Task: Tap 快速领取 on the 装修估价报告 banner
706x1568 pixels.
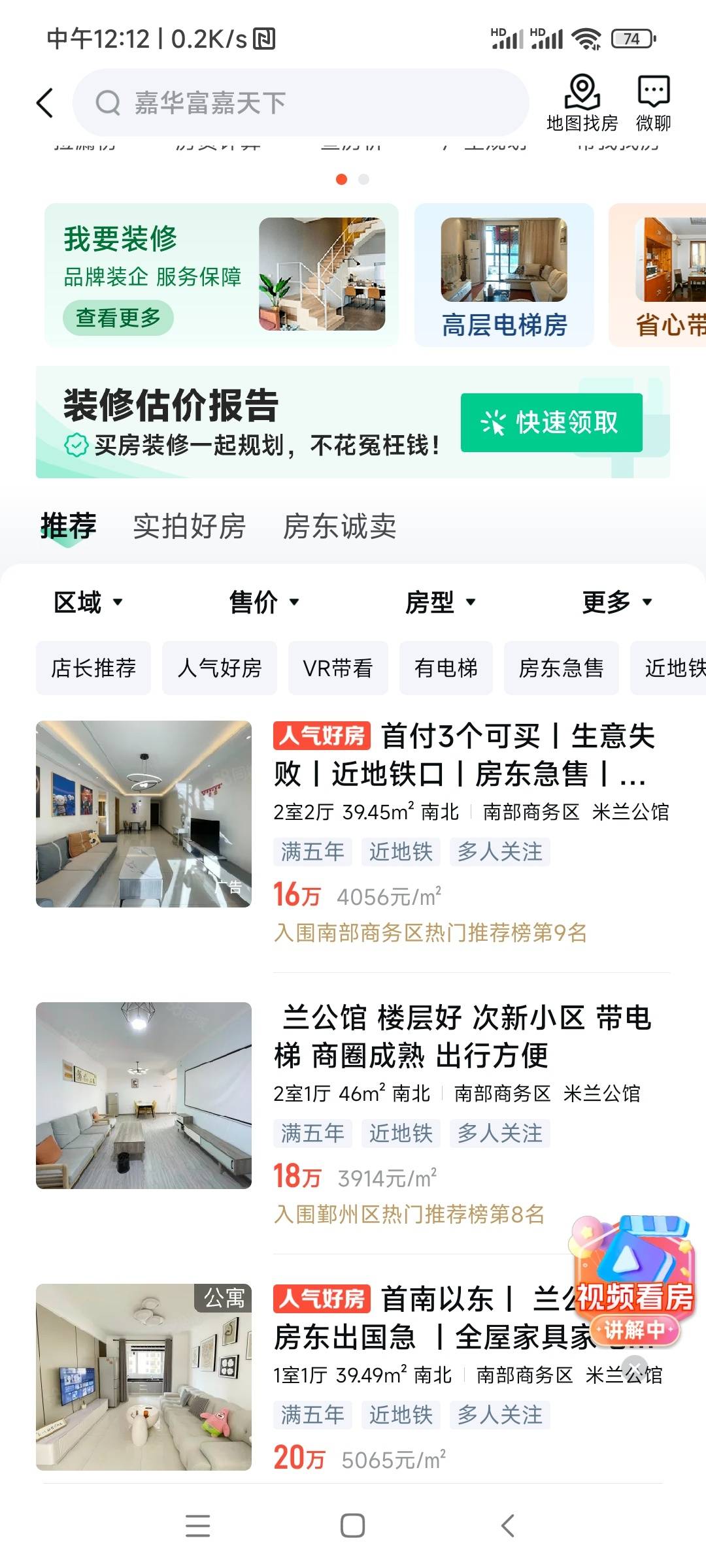Action: (551, 423)
